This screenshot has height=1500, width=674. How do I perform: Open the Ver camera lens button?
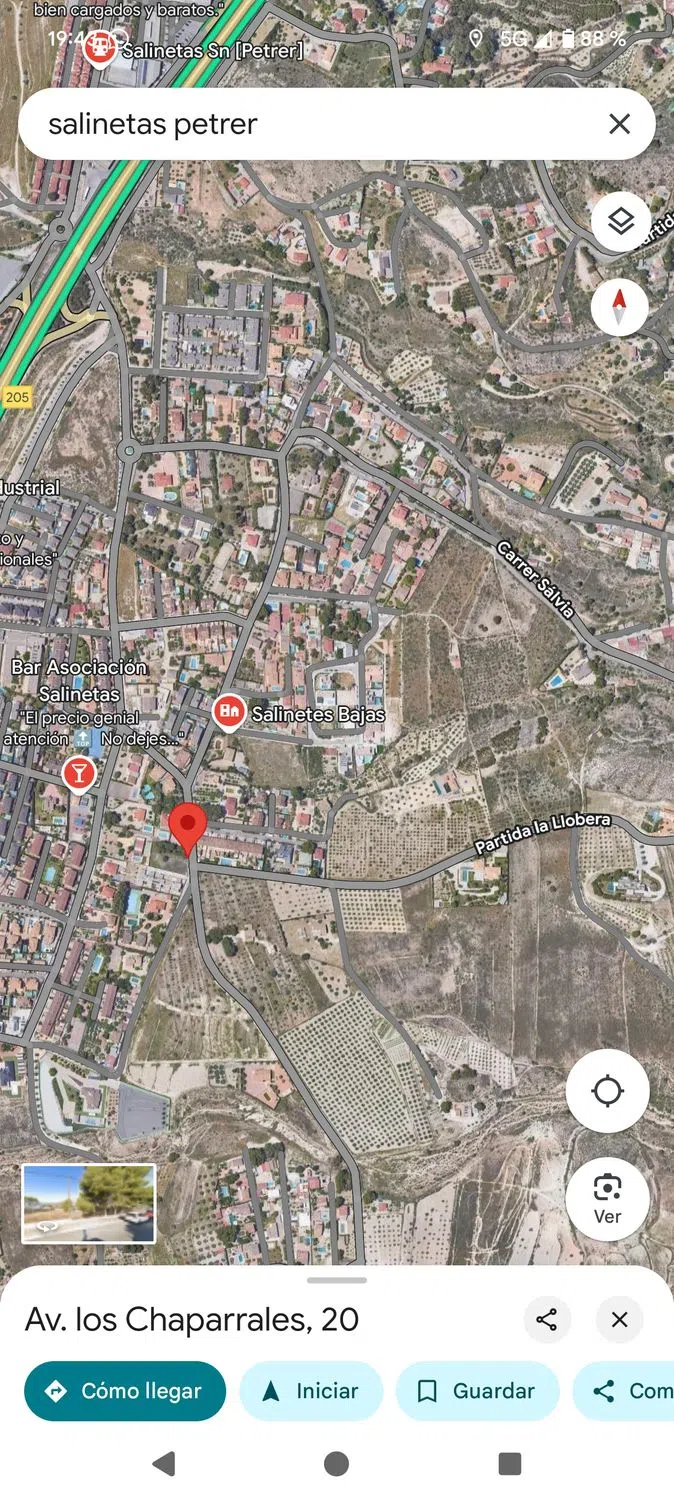point(607,1198)
